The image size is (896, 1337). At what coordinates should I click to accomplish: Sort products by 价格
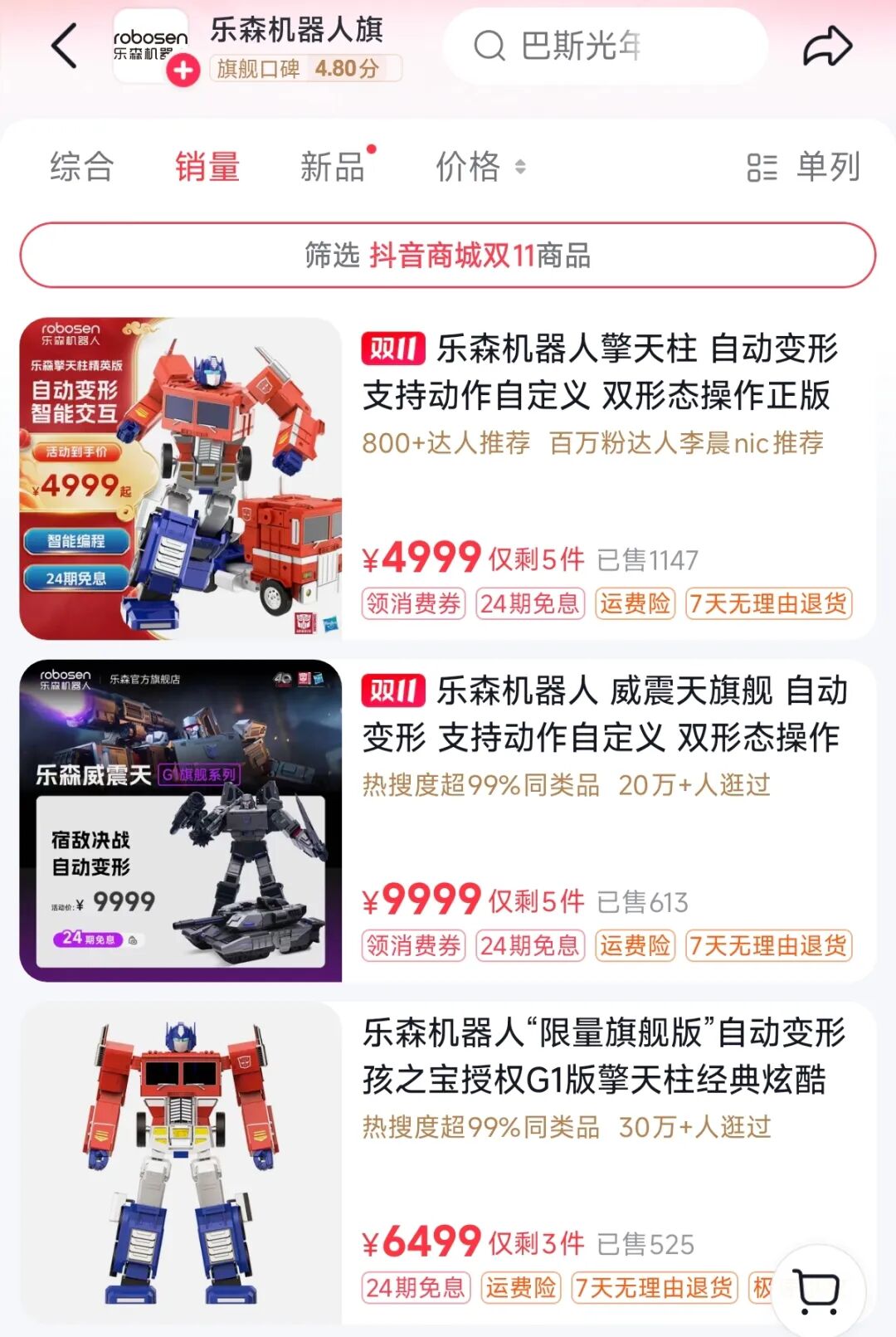[480, 167]
